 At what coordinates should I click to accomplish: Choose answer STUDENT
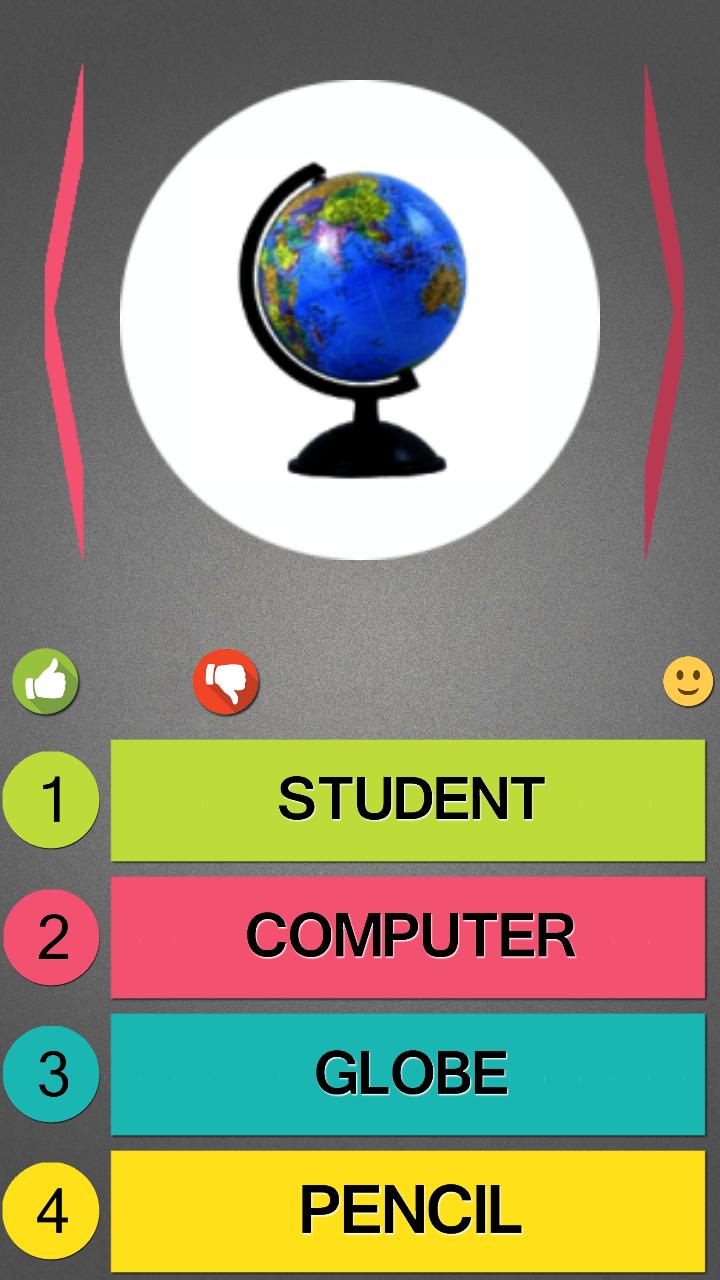click(408, 800)
